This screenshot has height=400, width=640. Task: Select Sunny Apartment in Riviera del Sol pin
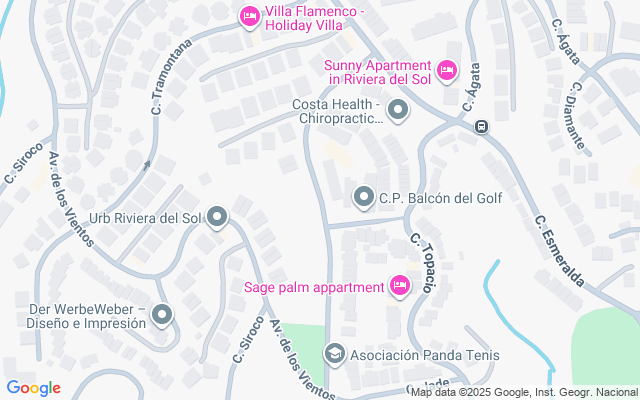447,71
